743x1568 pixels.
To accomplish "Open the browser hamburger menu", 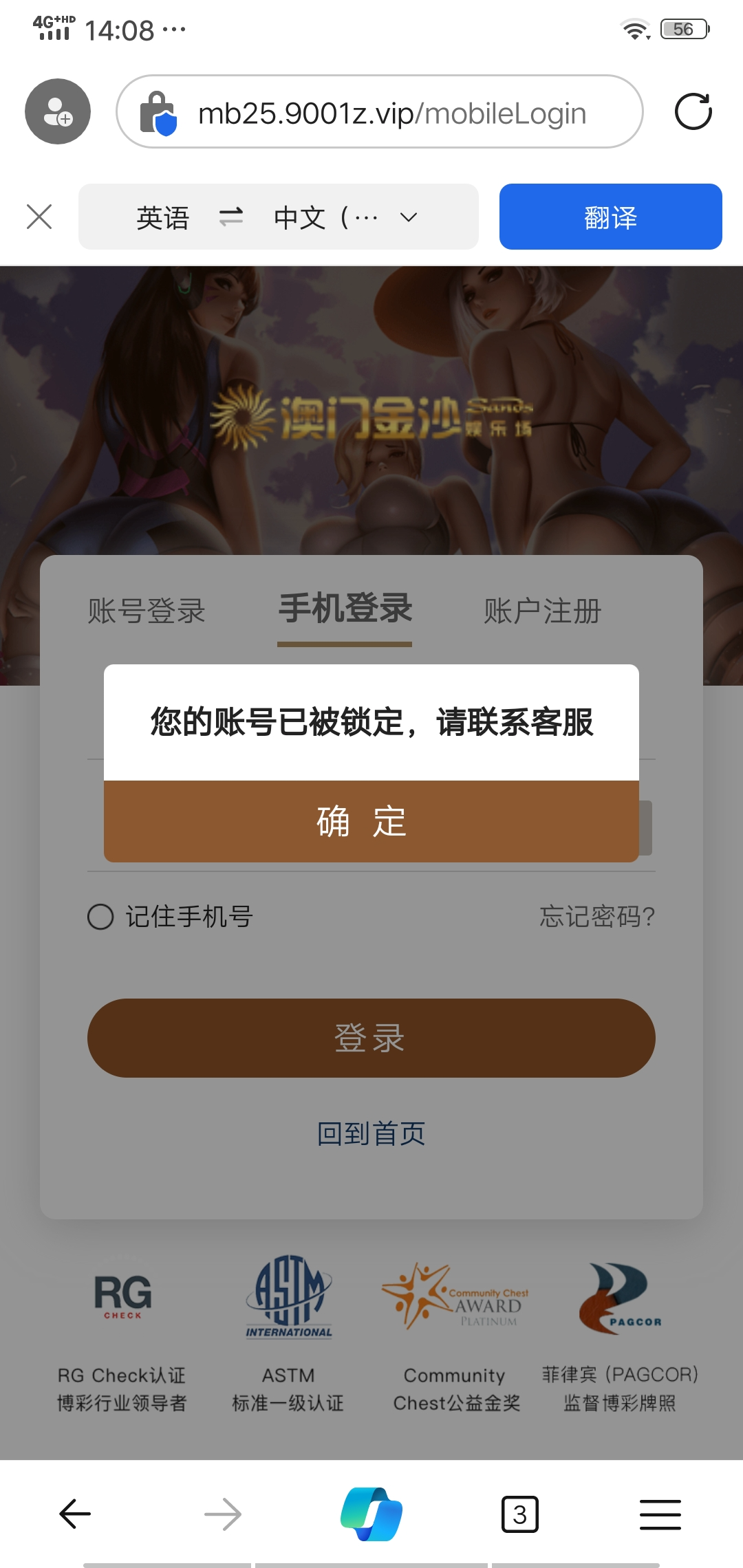I will (x=660, y=1514).
